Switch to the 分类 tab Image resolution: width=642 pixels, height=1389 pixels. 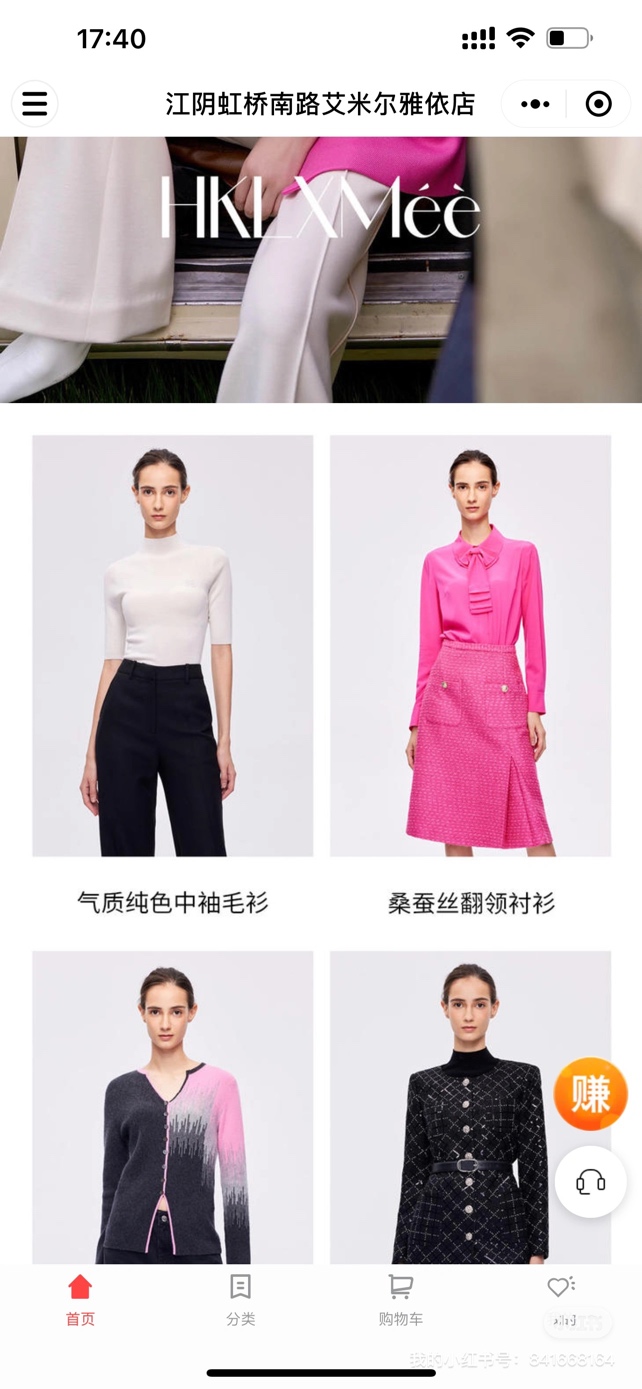(240, 1300)
